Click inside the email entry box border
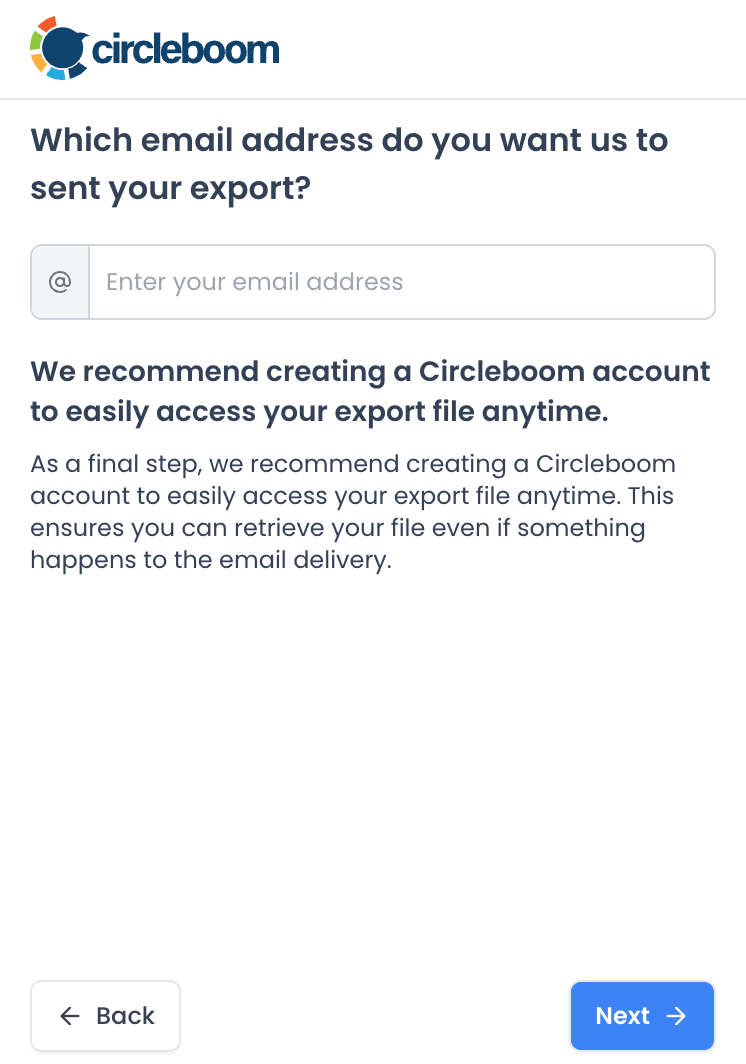The height and width of the screenshot is (1064, 746). point(400,281)
